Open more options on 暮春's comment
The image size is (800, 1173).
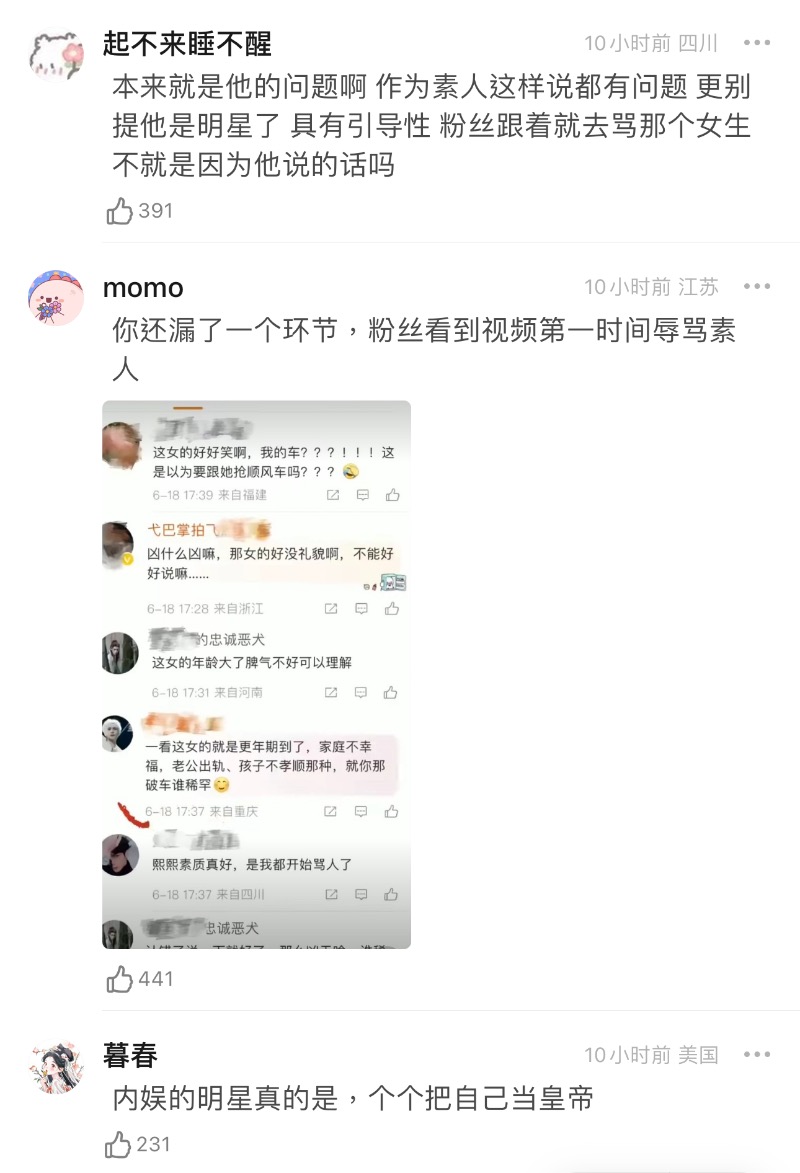pyautogui.click(x=757, y=1055)
